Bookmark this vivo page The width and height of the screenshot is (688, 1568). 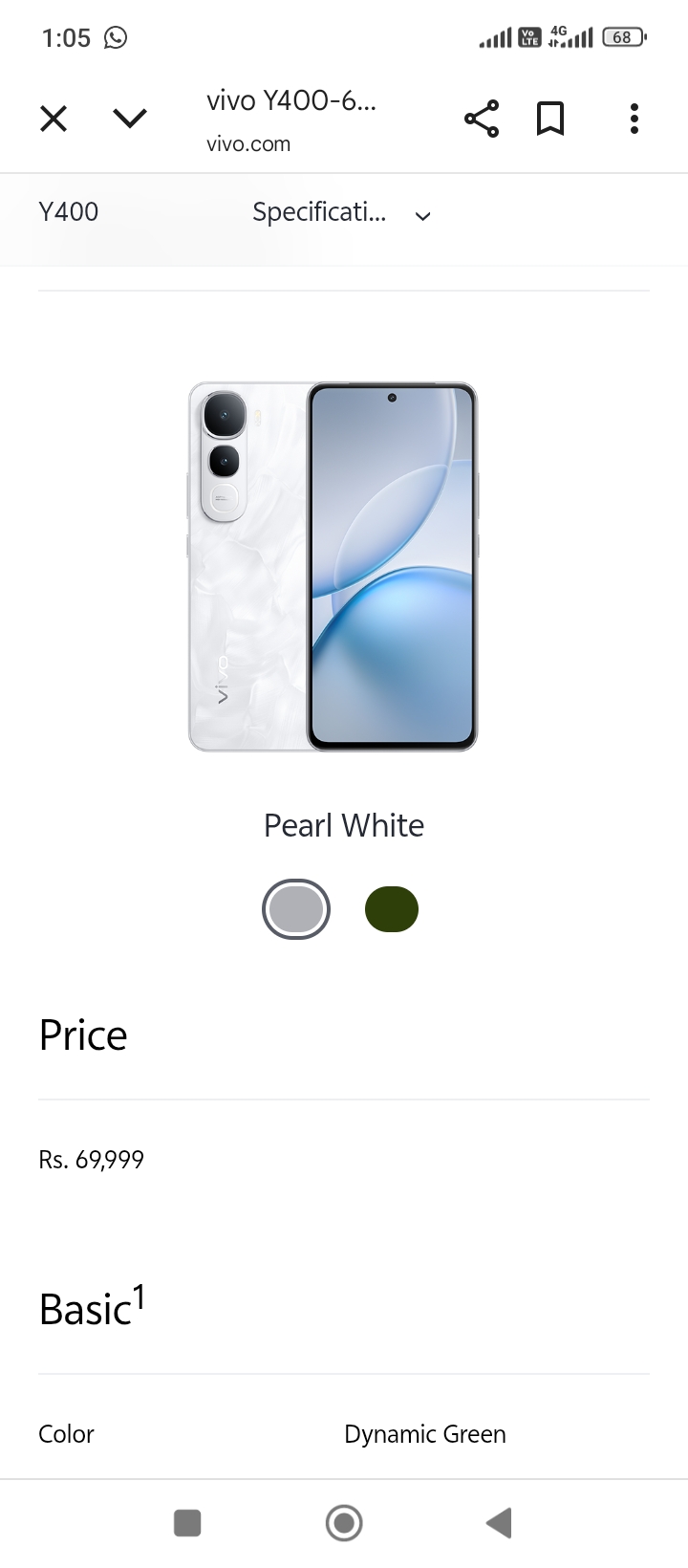tap(550, 119)
